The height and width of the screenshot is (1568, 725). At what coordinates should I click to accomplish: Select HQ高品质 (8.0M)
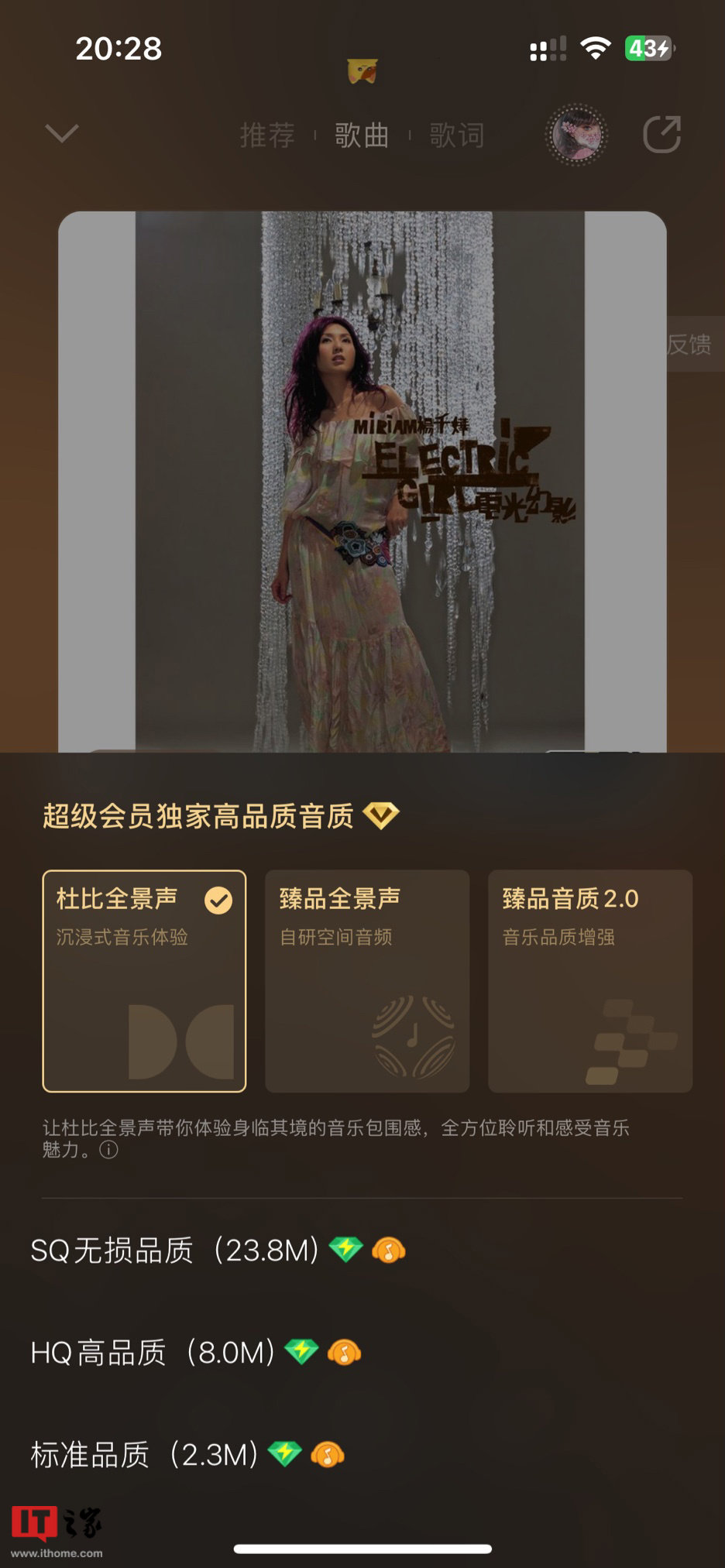tap(153, 1353)
